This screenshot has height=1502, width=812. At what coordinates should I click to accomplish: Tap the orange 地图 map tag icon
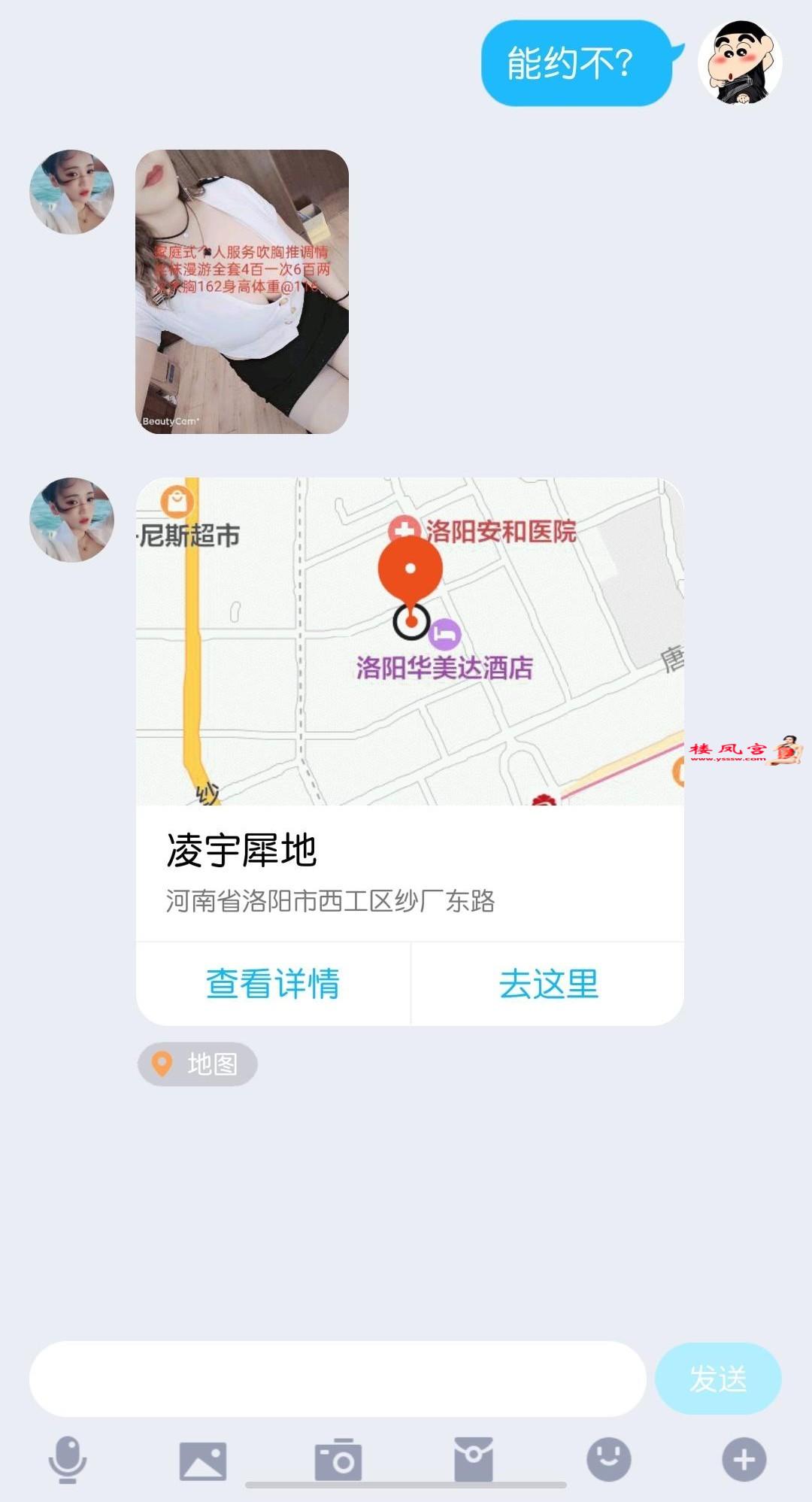click(162, 1064)
